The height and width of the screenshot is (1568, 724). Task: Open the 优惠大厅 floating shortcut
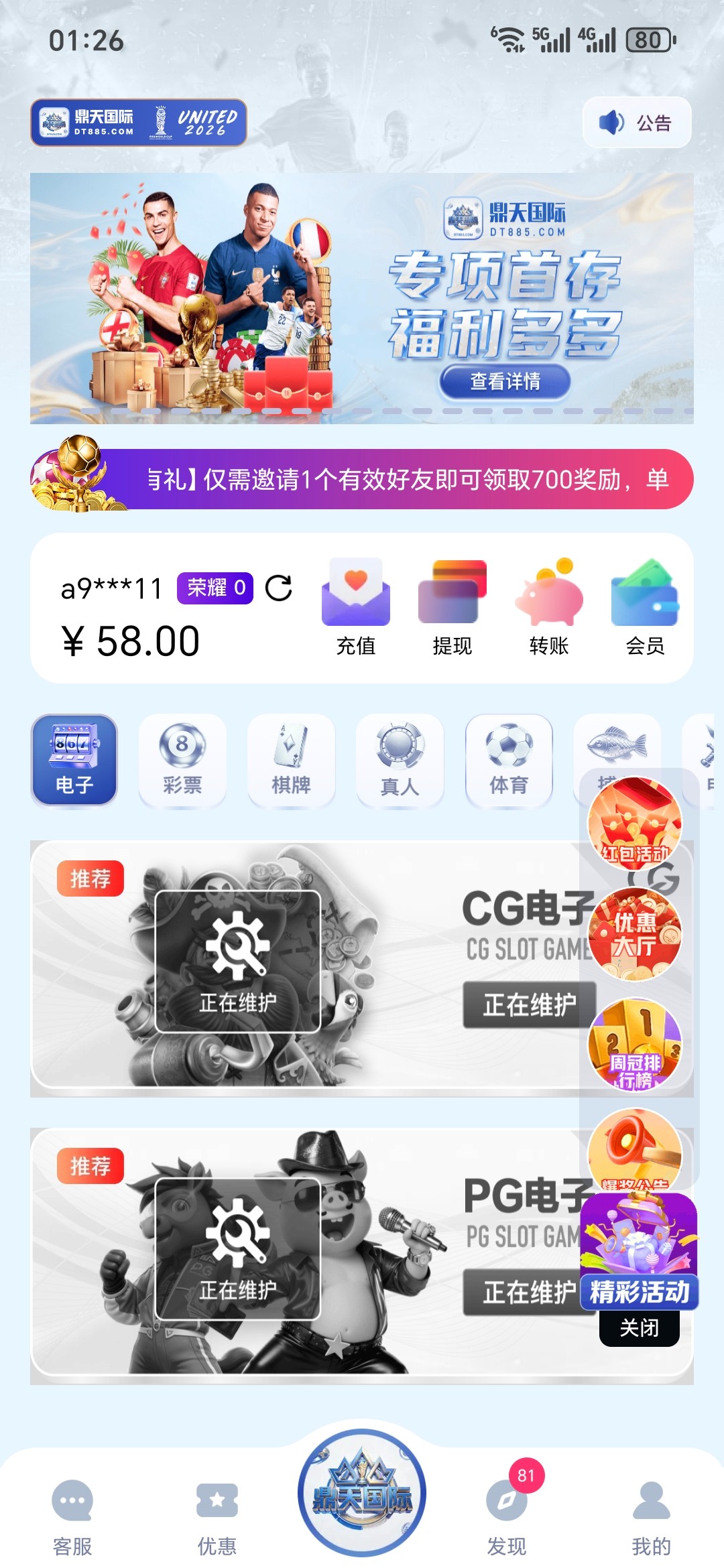[634, 934]
